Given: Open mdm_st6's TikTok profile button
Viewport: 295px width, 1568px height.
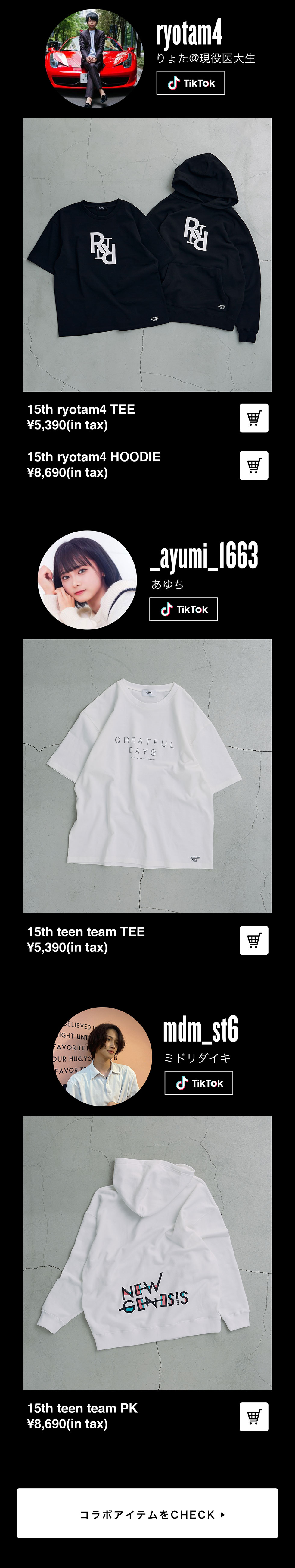Looking at the screenshot, I should [198, 1082].
